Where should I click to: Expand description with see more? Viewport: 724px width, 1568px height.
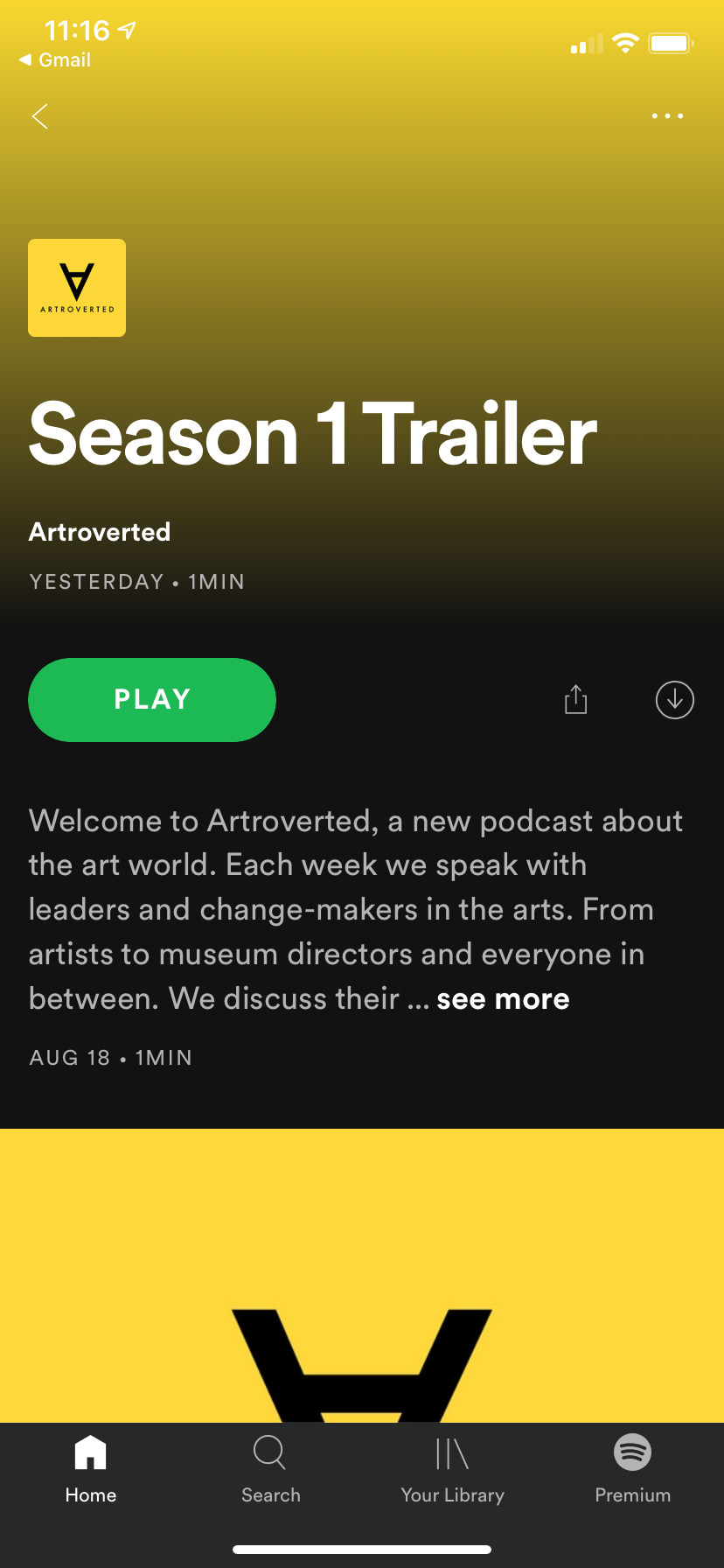click(503, 999)
